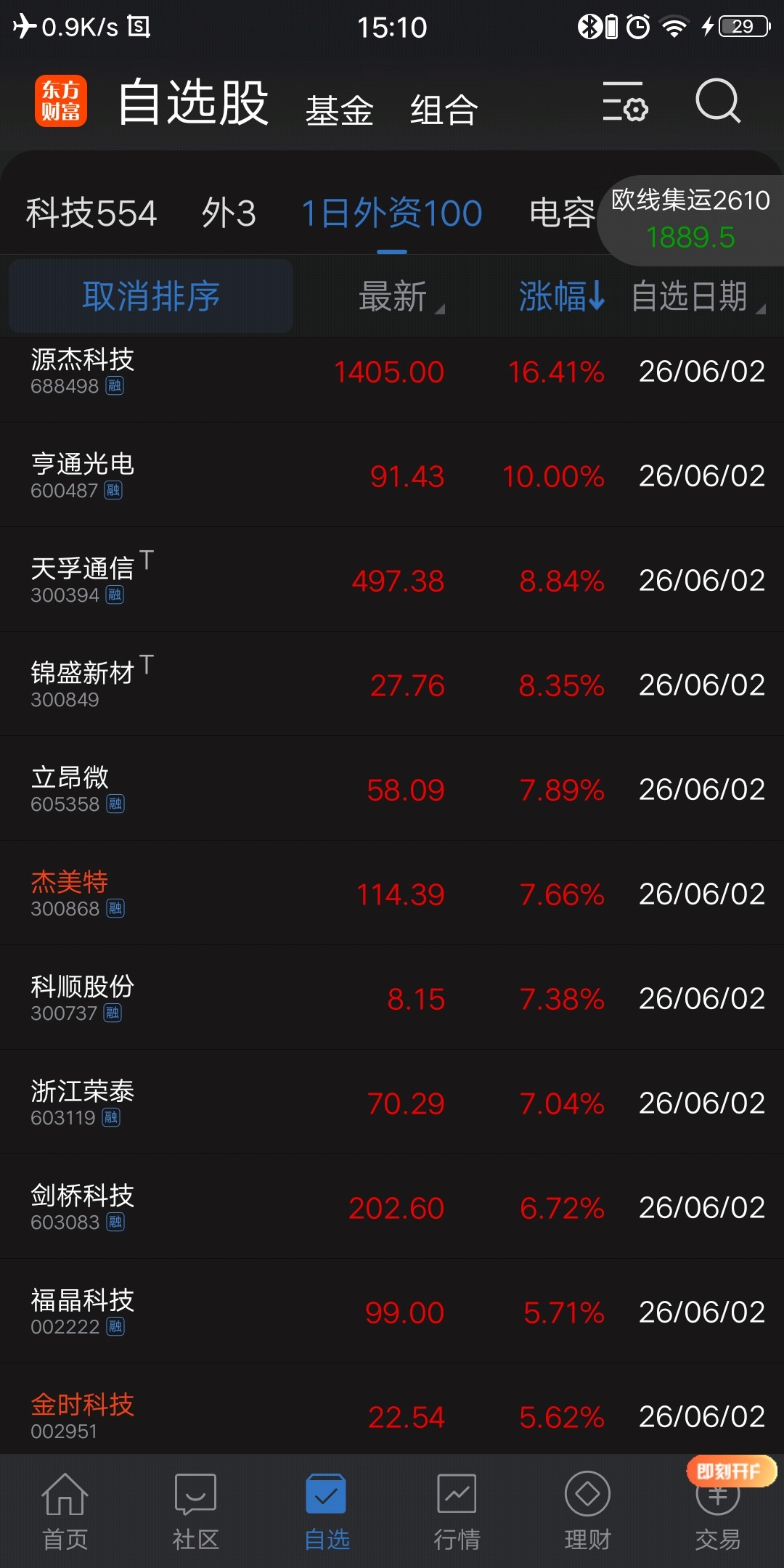This screenshot has height=1568, width=784.
Task: Switch to the 行情 bottom tab
Action: (457, 1511)
